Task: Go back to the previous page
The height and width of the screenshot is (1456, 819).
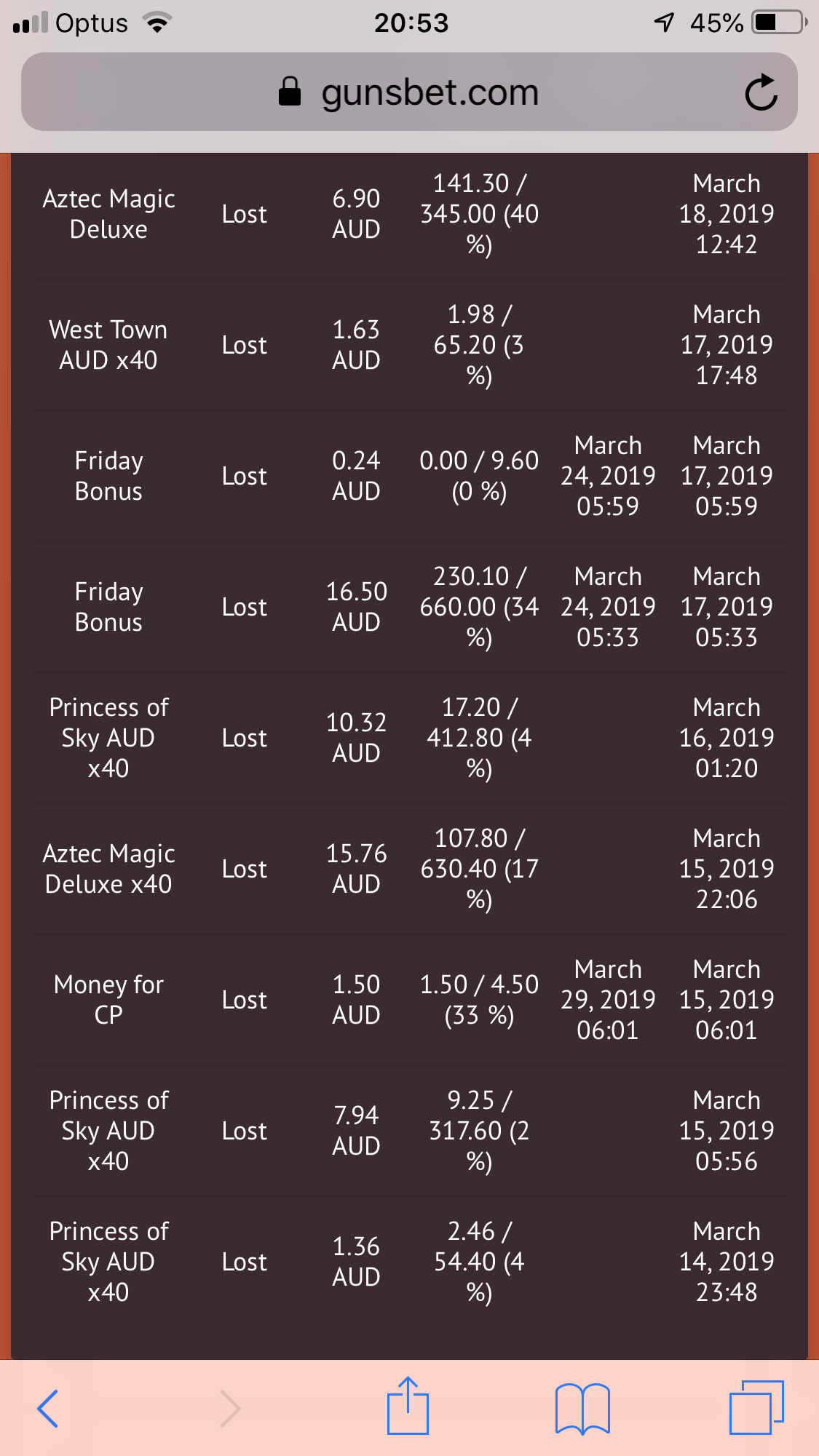Action: (x=47, y=1408)
